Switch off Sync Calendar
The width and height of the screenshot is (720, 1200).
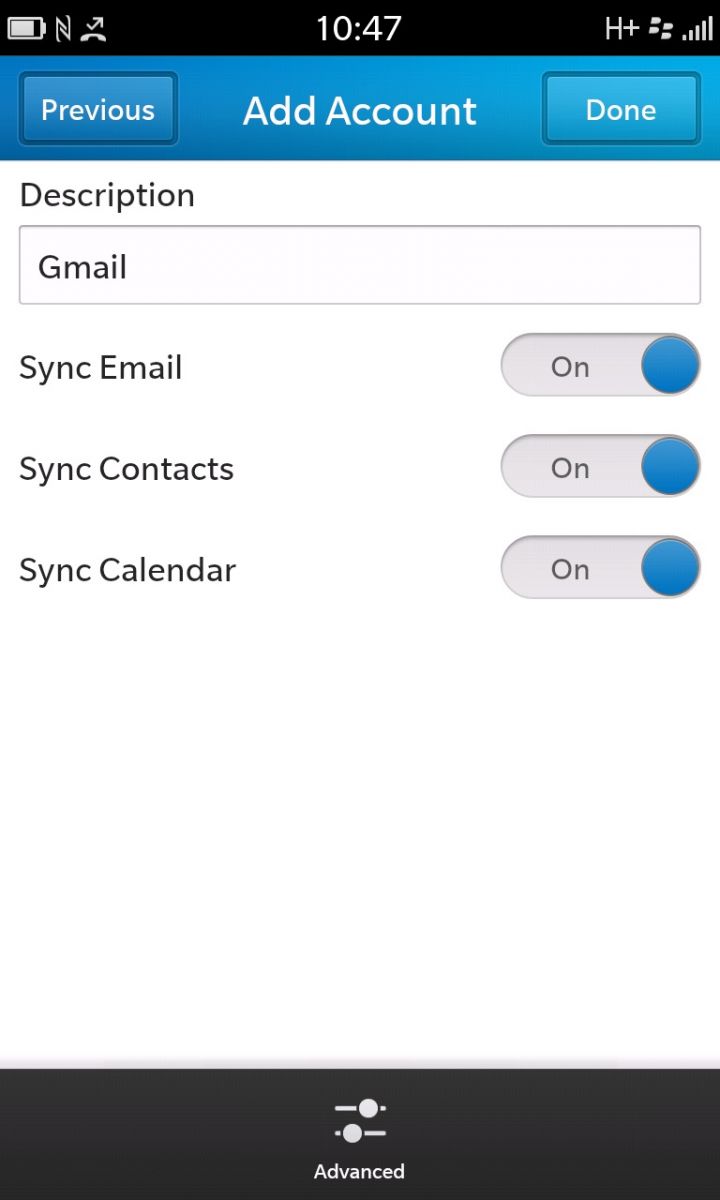(600, 567)
